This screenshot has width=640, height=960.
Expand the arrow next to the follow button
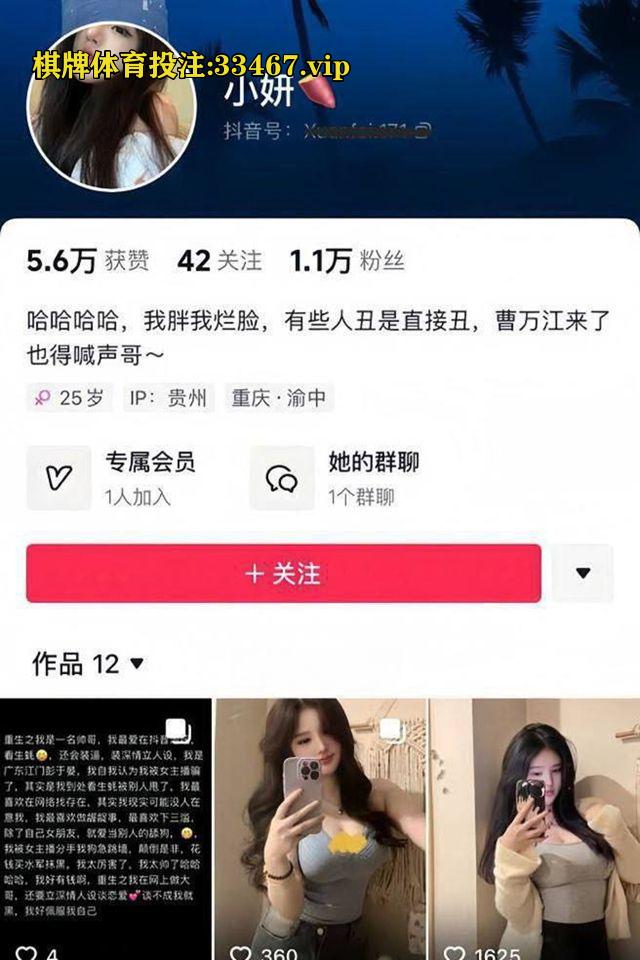583,574
